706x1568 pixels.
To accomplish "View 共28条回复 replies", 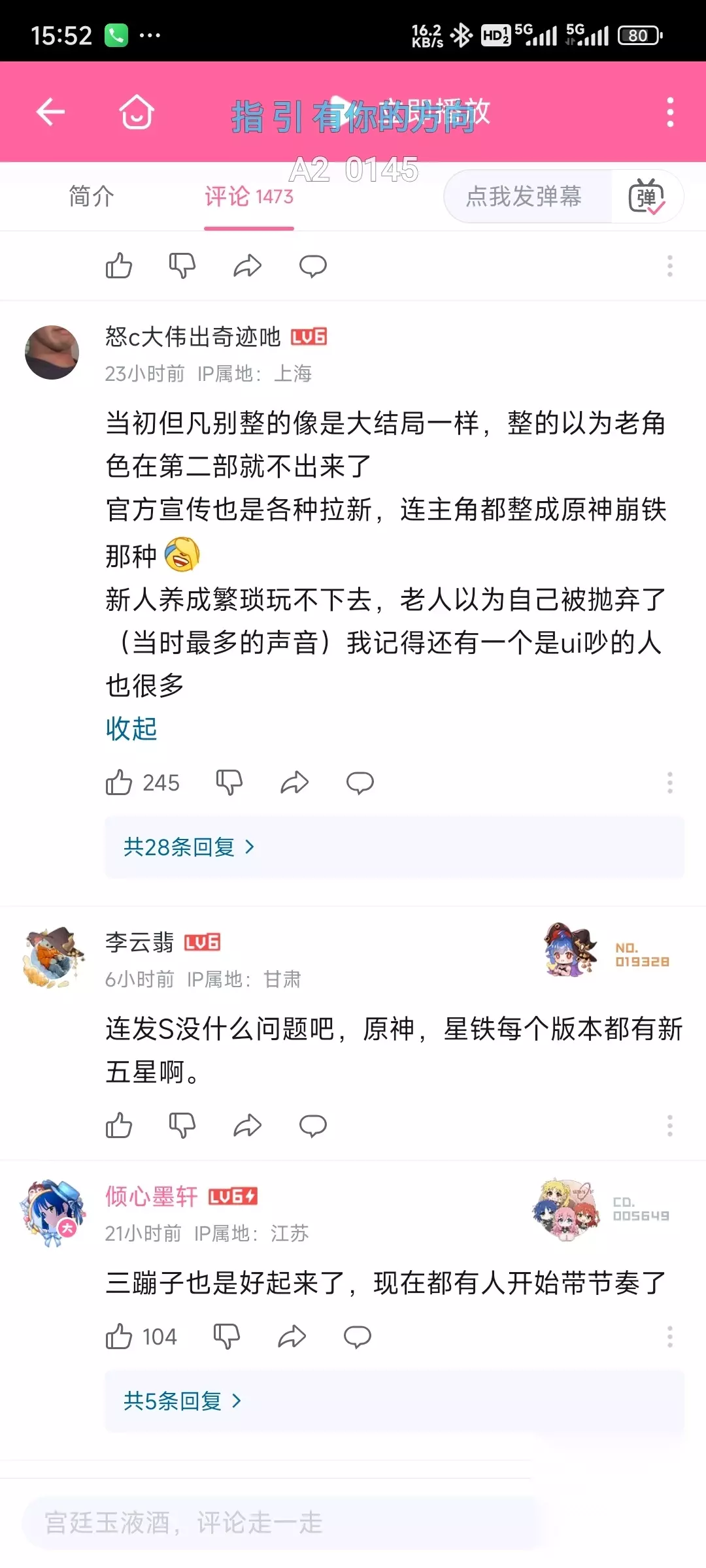I will (x=189, y=847).
